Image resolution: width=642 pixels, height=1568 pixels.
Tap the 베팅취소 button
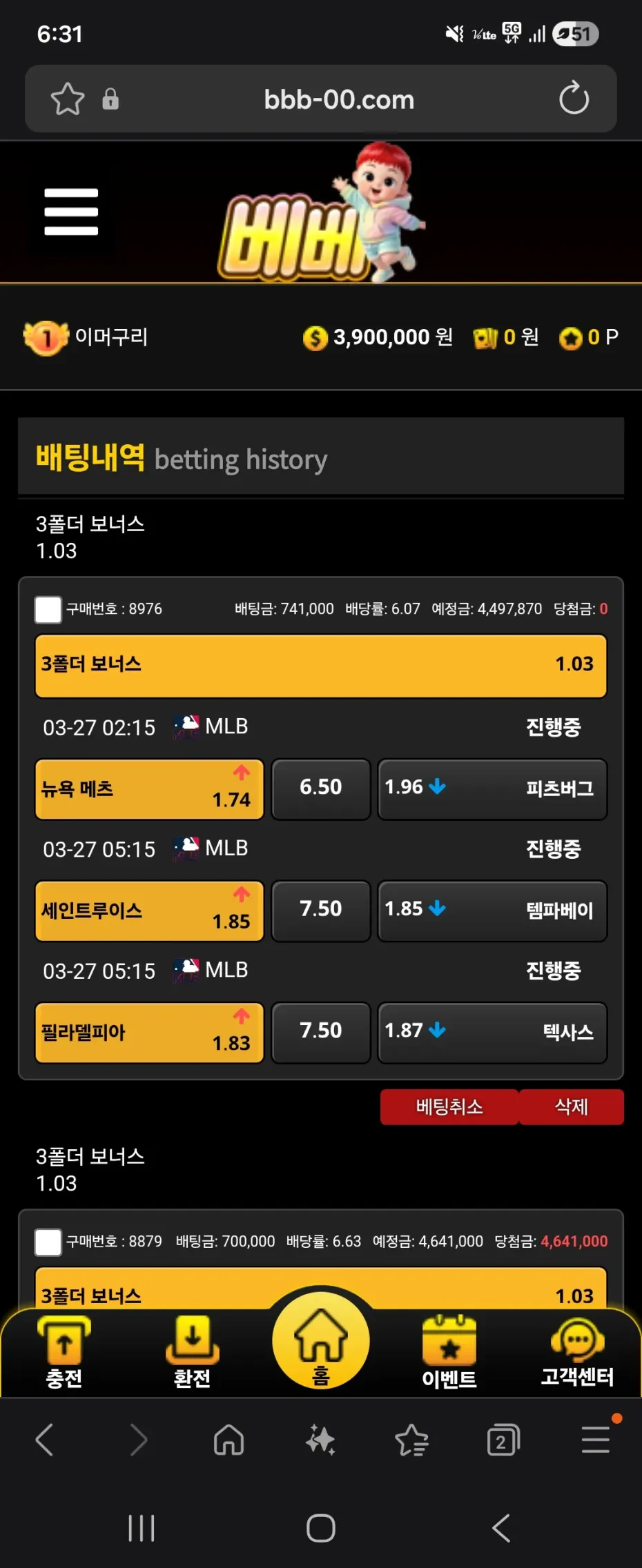coord(449,1106)
